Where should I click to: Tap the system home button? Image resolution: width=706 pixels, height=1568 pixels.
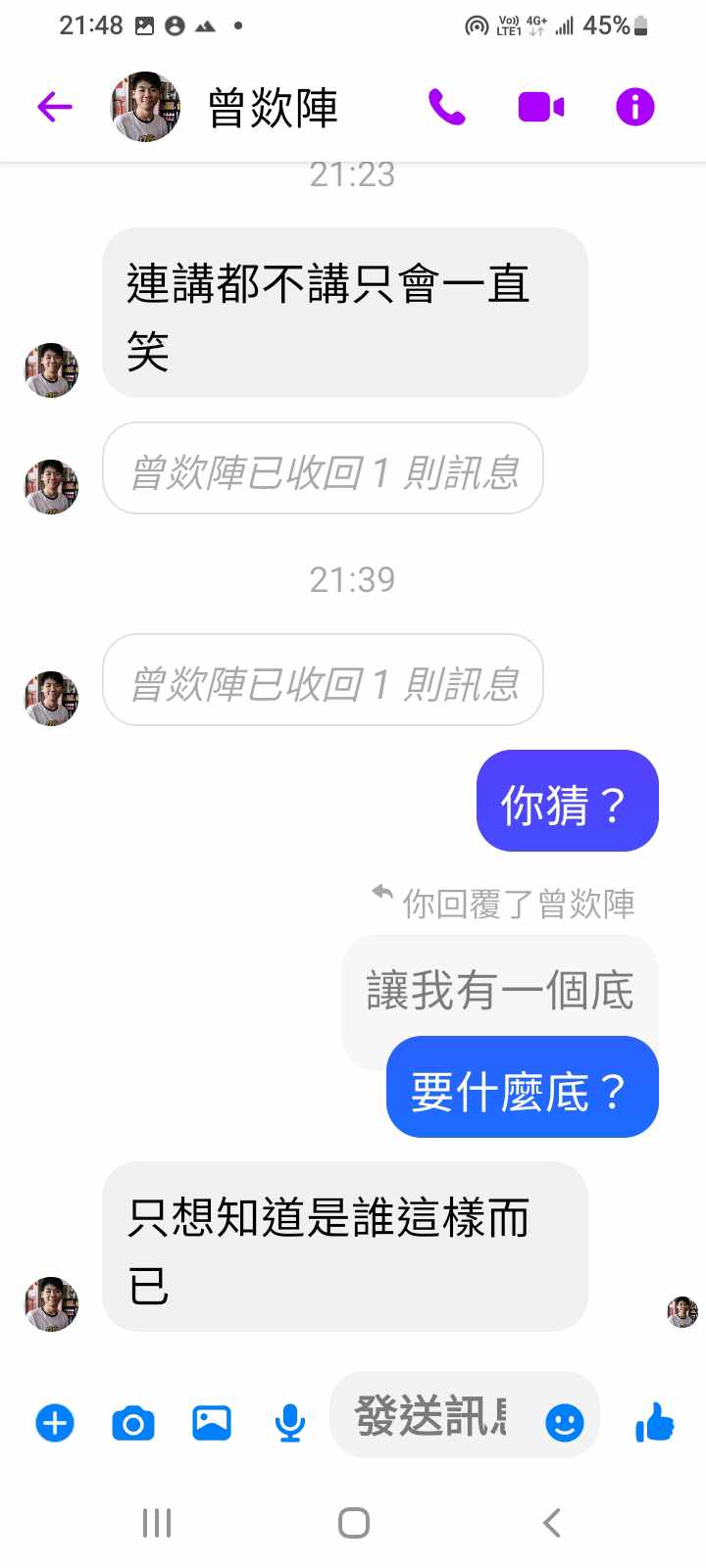point(353,1523)
